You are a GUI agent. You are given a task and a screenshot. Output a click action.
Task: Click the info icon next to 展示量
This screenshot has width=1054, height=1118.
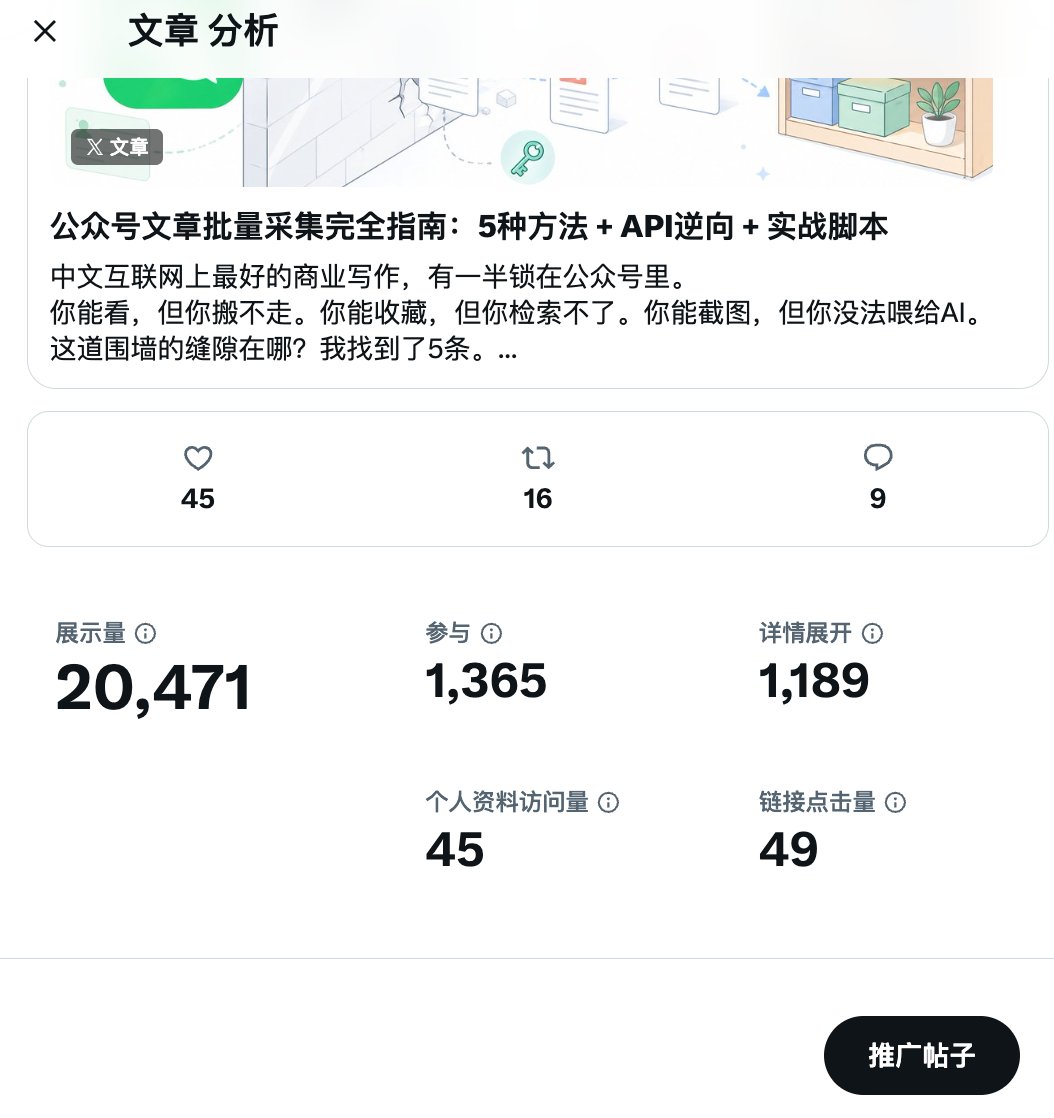click(146, 634)
